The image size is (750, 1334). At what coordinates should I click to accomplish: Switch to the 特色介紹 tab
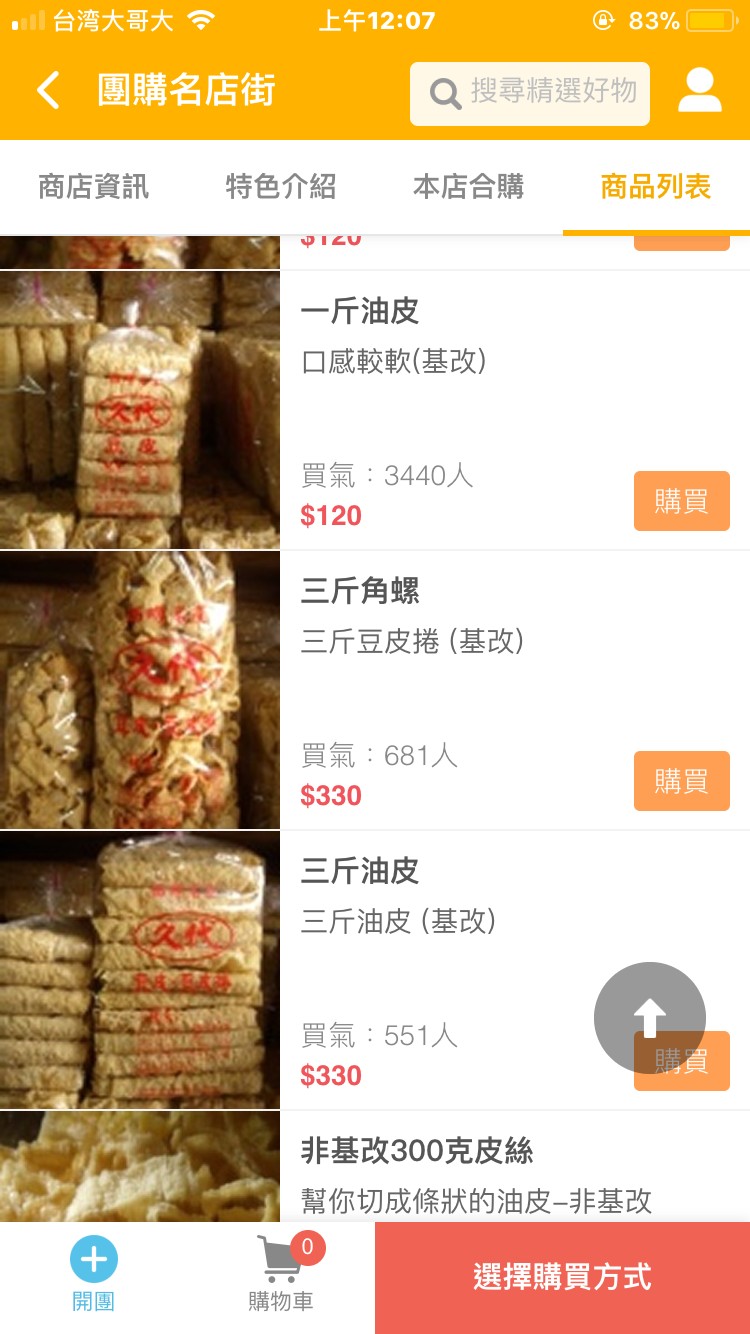pyautogui.click(x=281, y=187)
